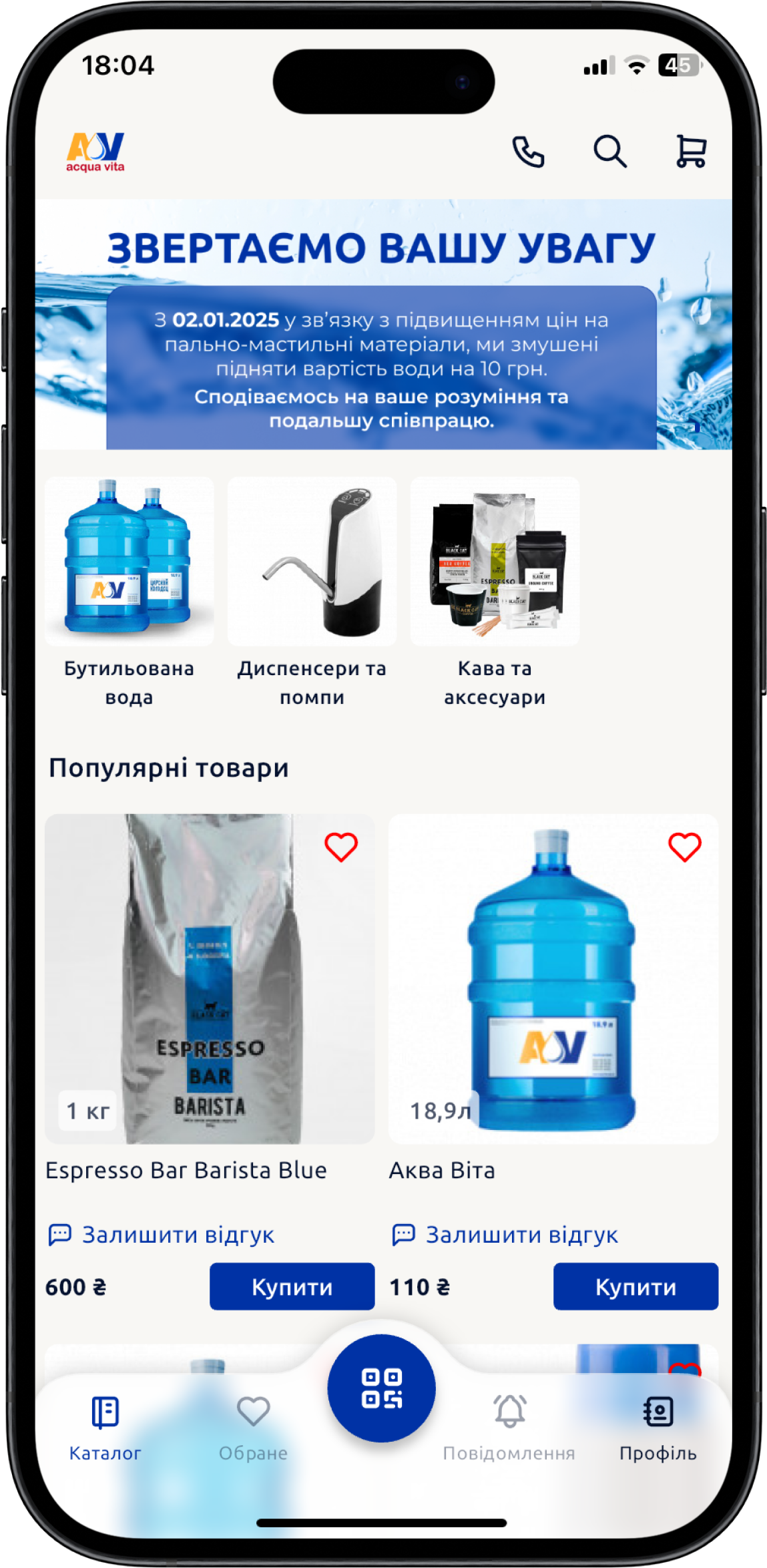The image size is (767, 1568).
Task: Open the search magnifier
Action: (609, 152)
